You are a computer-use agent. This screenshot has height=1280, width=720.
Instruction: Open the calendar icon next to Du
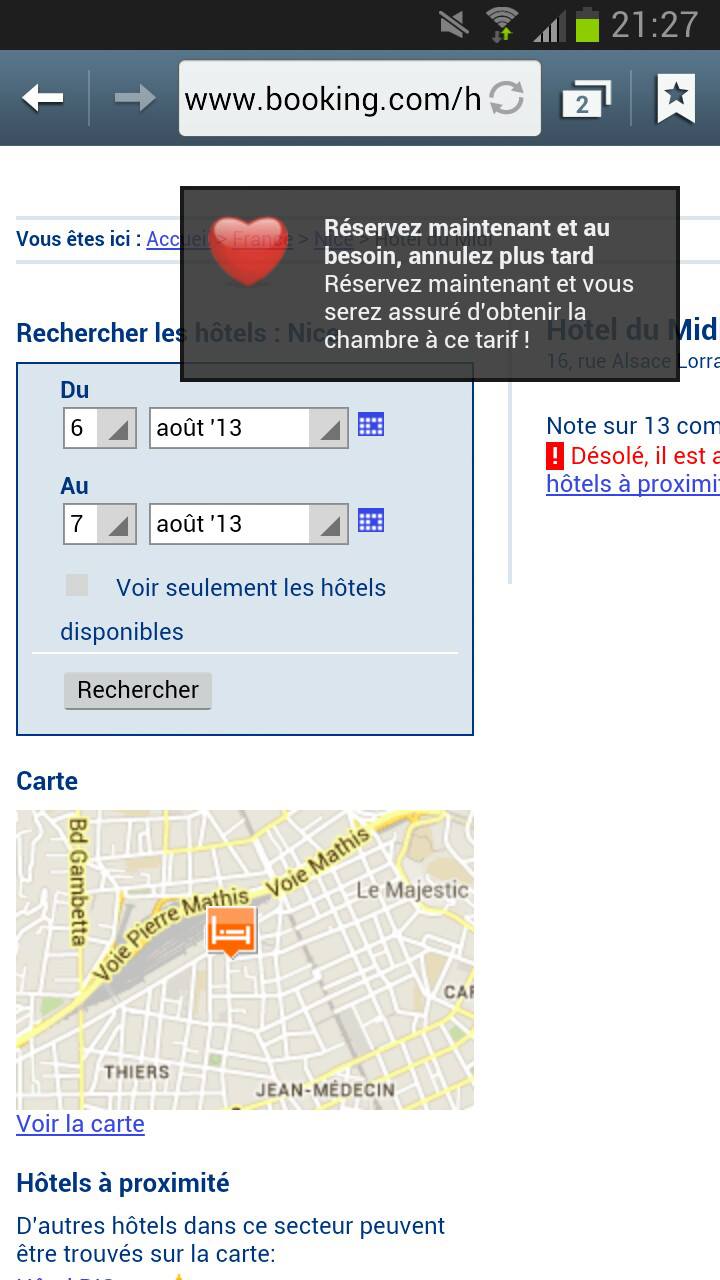click(371, 424)
